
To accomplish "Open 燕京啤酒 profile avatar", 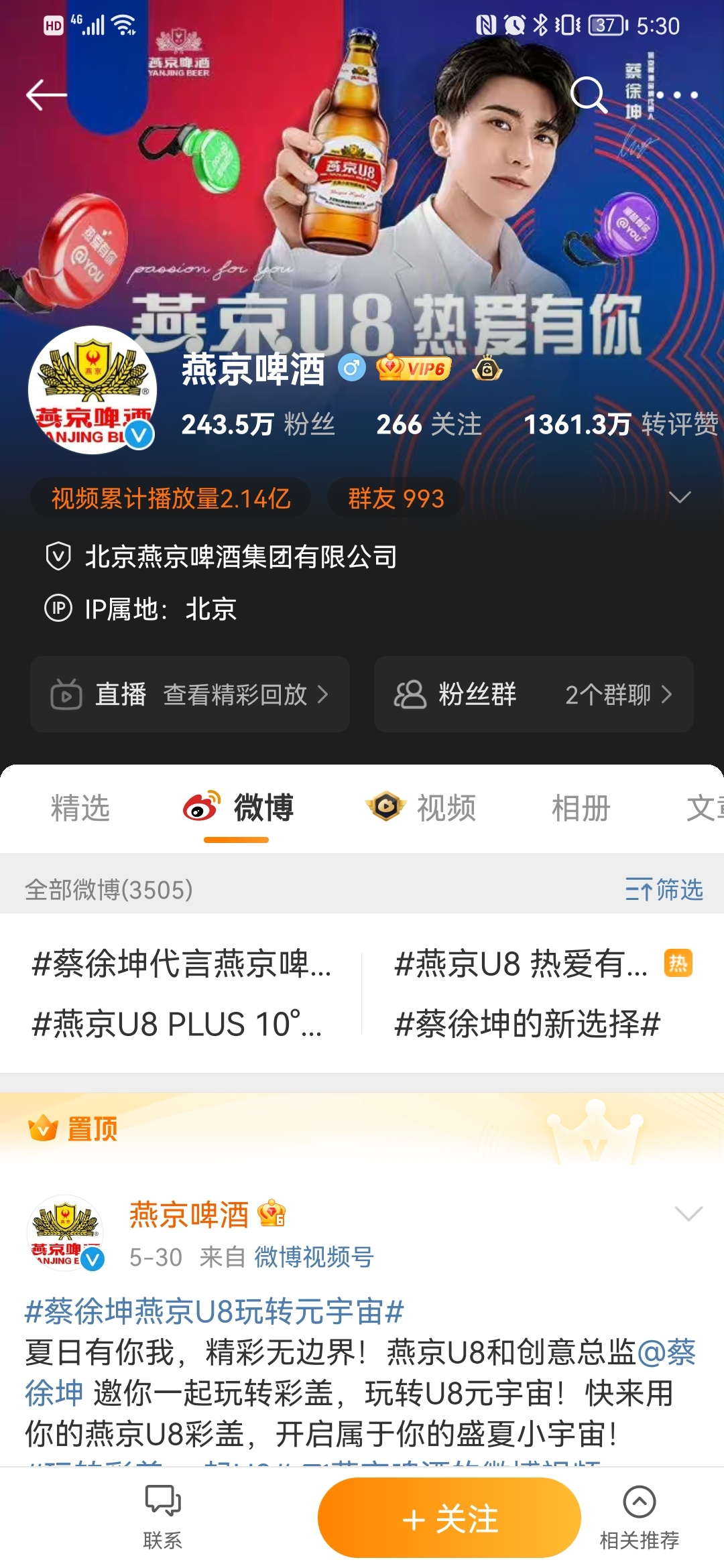I will coord(93,390).
